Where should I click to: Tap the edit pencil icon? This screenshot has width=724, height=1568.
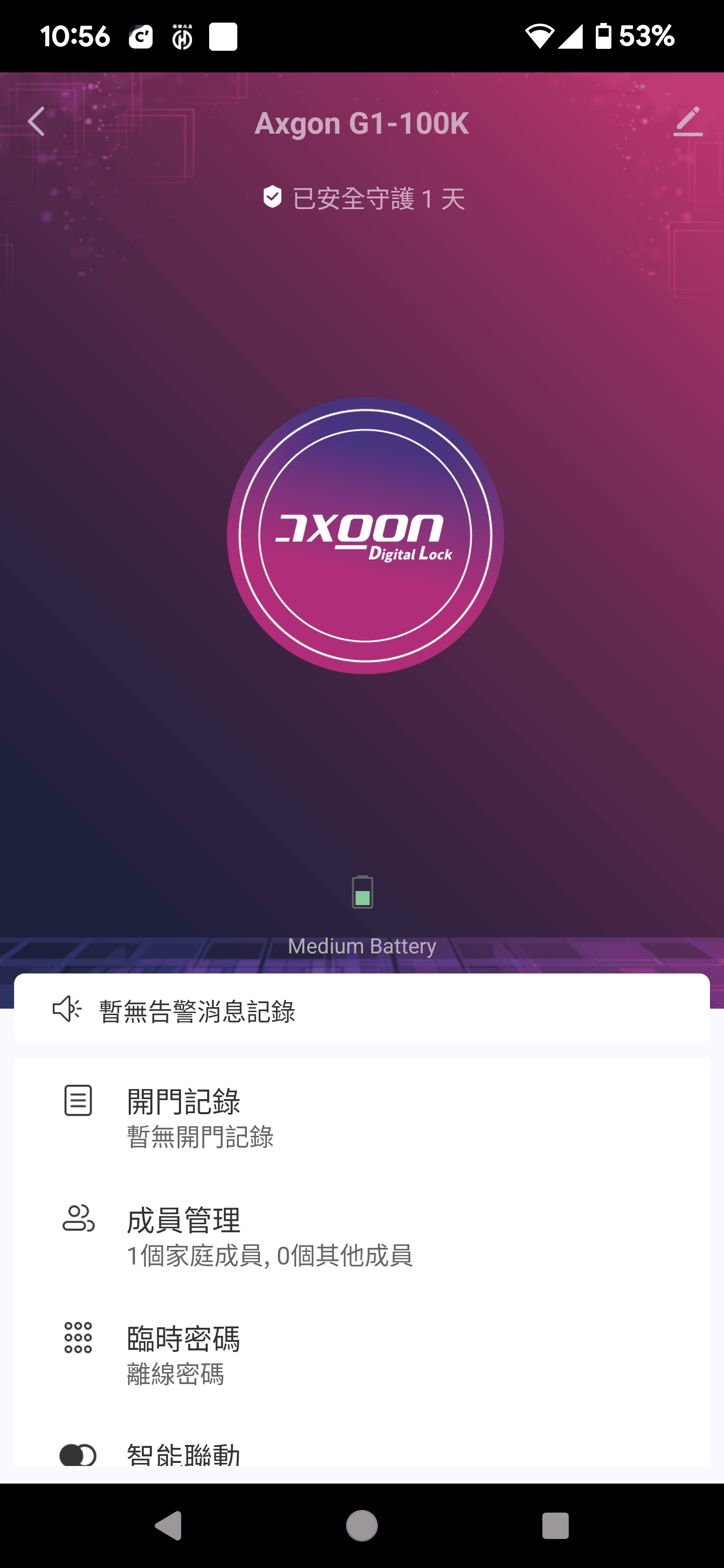pyautogui.click(x=687, y=122)
